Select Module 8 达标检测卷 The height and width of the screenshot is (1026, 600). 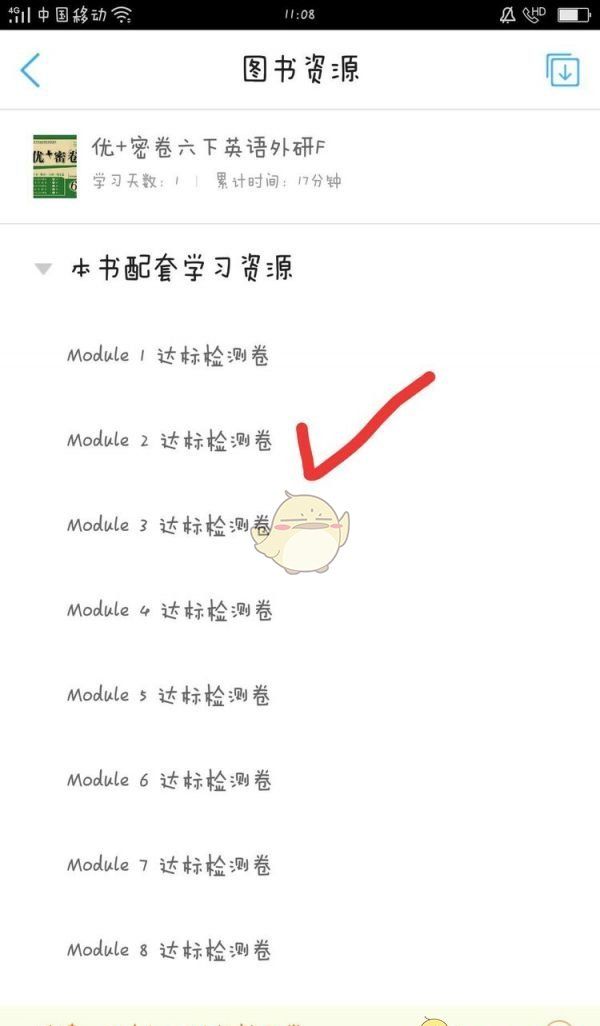(168, 950)
